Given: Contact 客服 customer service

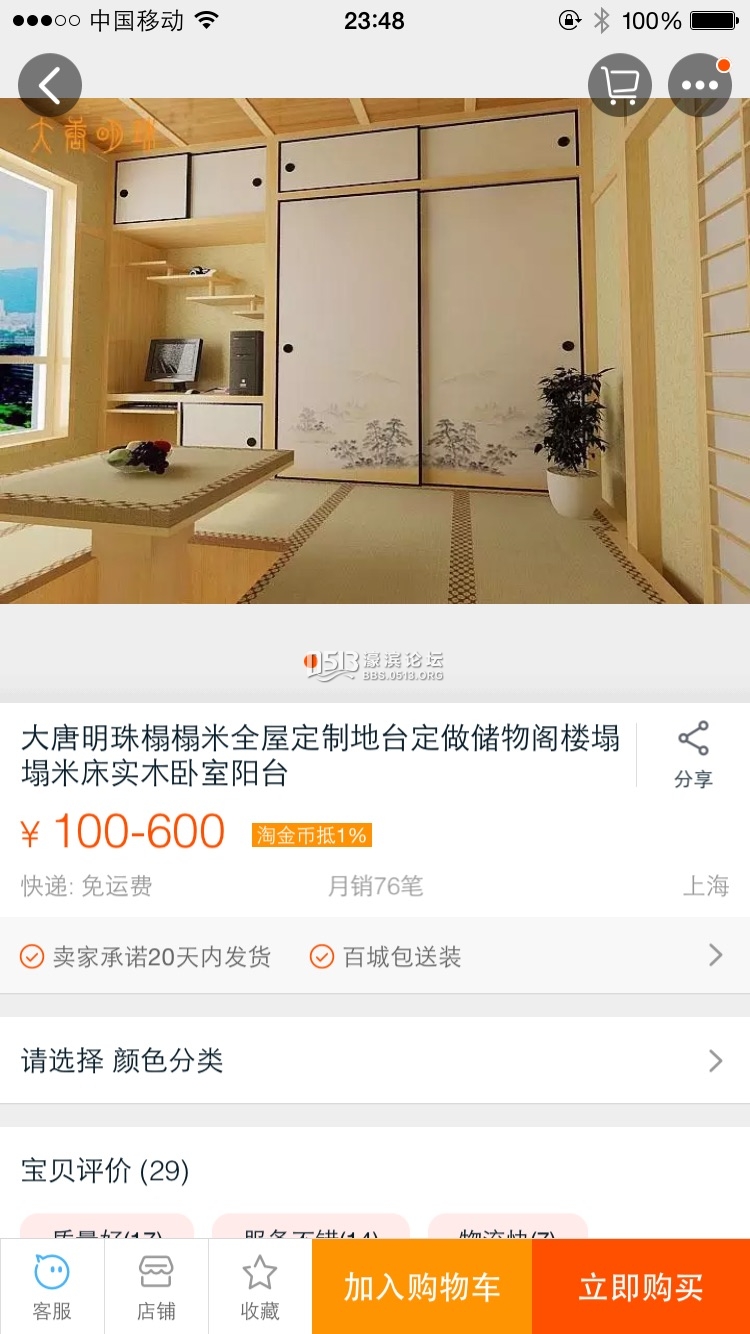Looking at the screenshot, I should pyautogui.click(x=52, y=1288).
